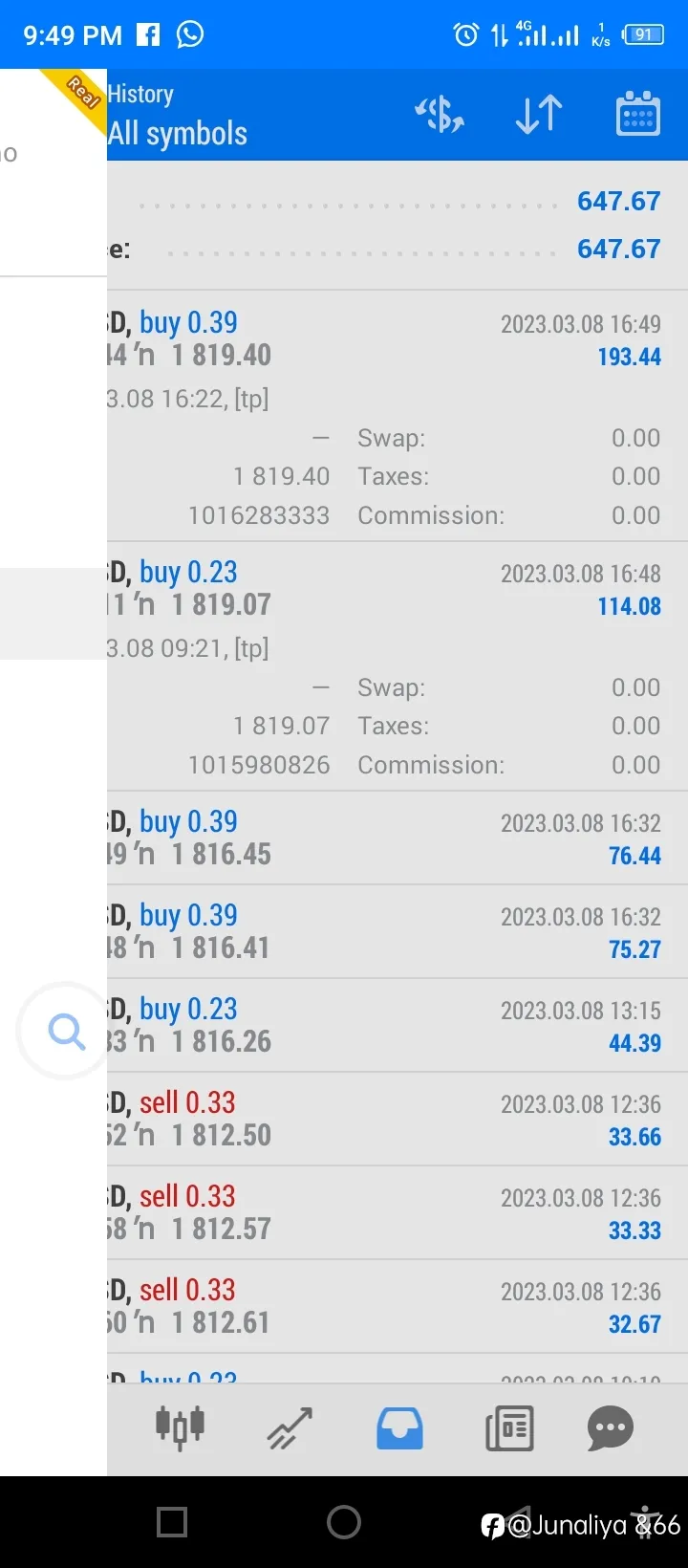
Task: Expand the sell 0.33 trade at 1 812.50
Action: (398, 1120)
